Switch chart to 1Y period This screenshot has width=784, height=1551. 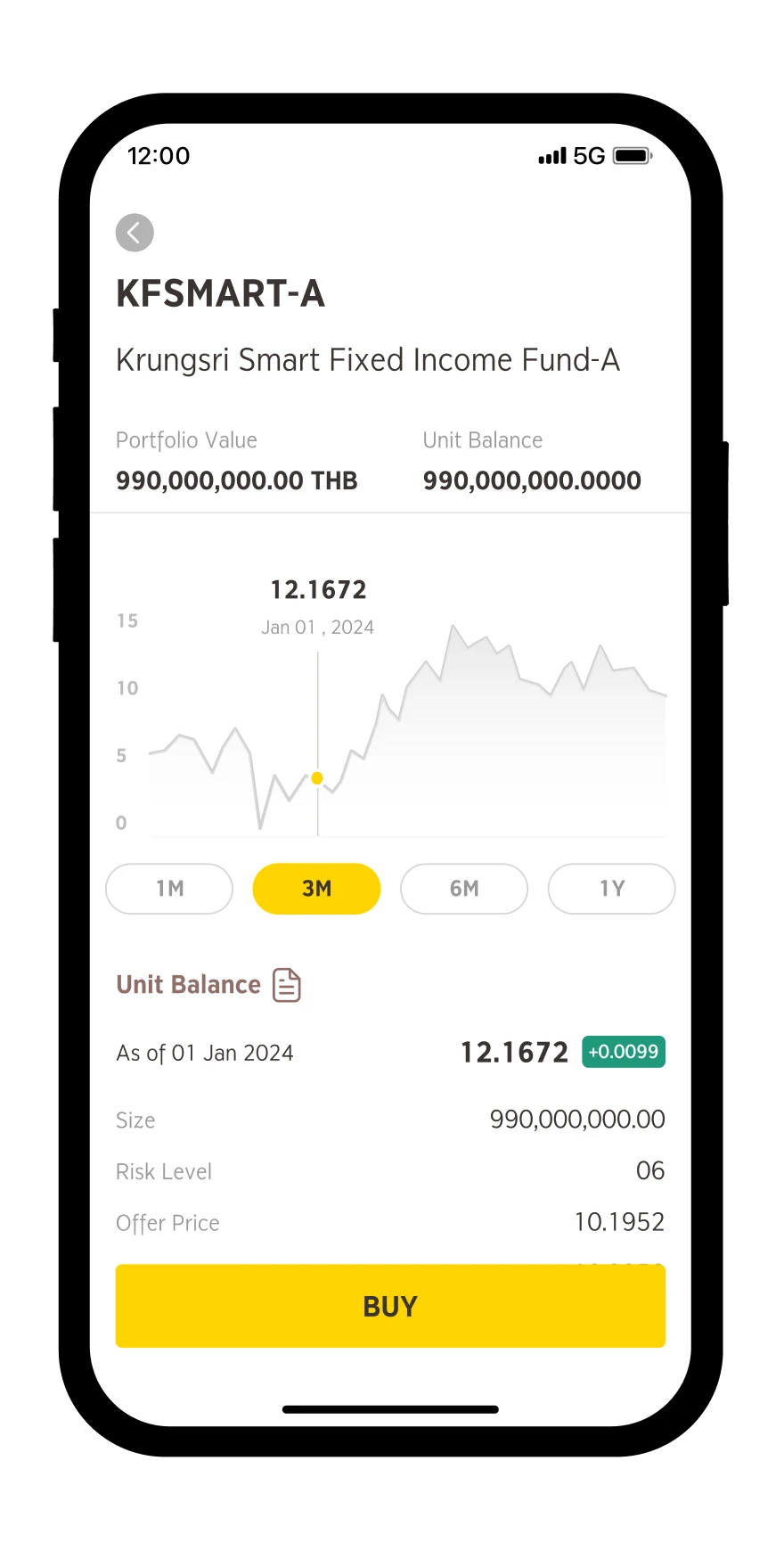(612, 889)
